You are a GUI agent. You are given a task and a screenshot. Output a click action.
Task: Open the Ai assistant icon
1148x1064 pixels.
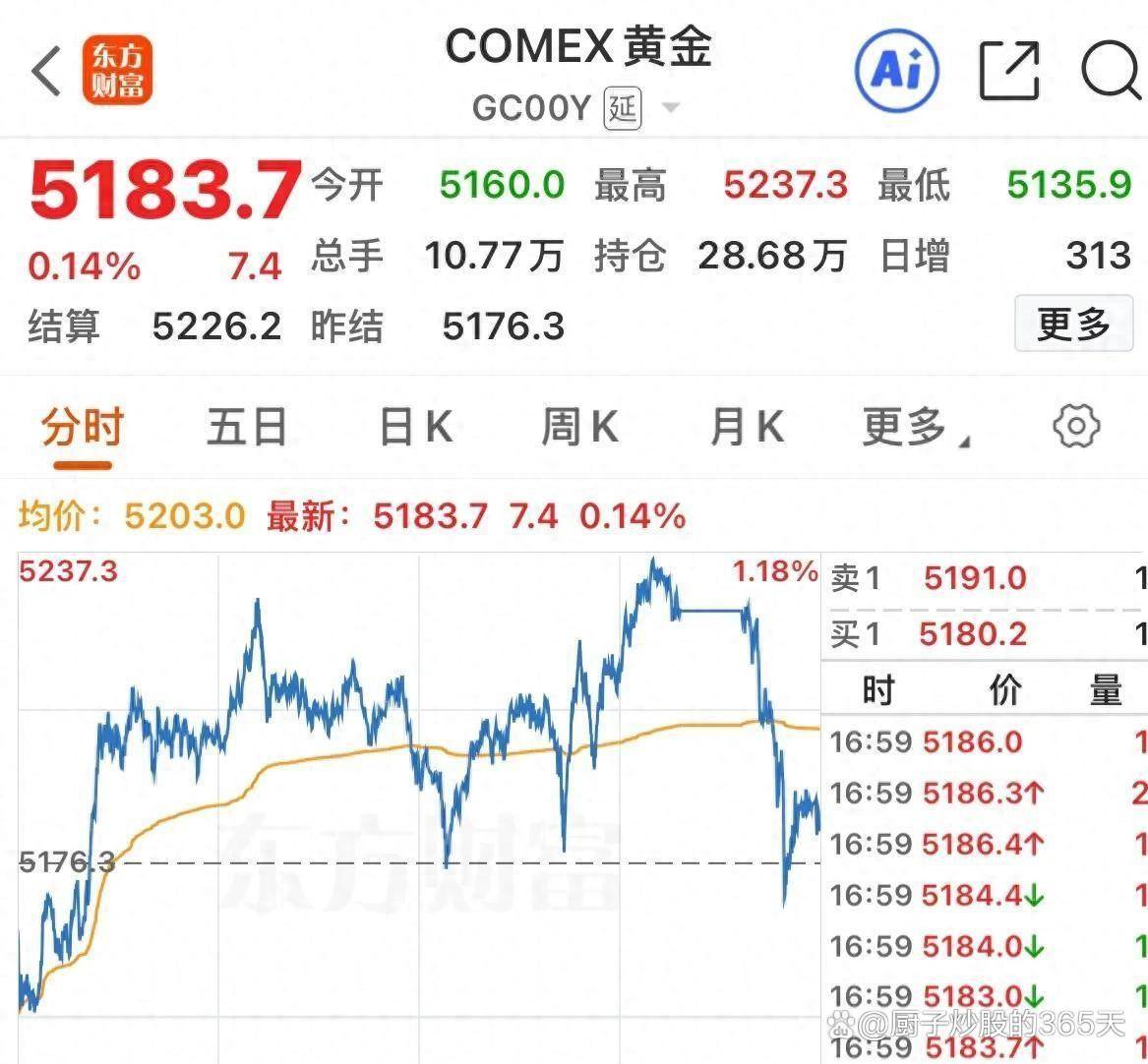pos(896,71)
